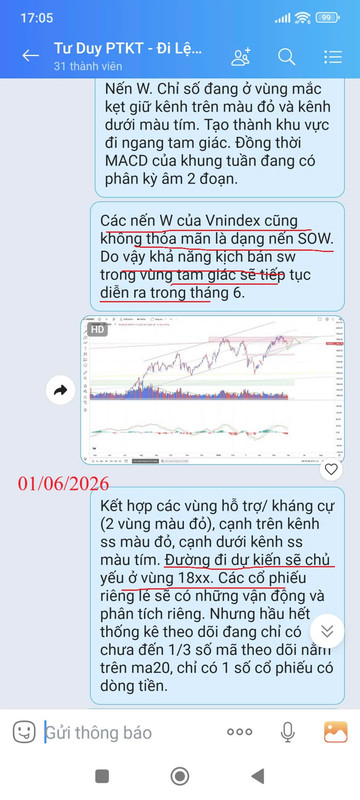Forward the chart image
Viewport: 360px width, 800px height.
point(60,391)
